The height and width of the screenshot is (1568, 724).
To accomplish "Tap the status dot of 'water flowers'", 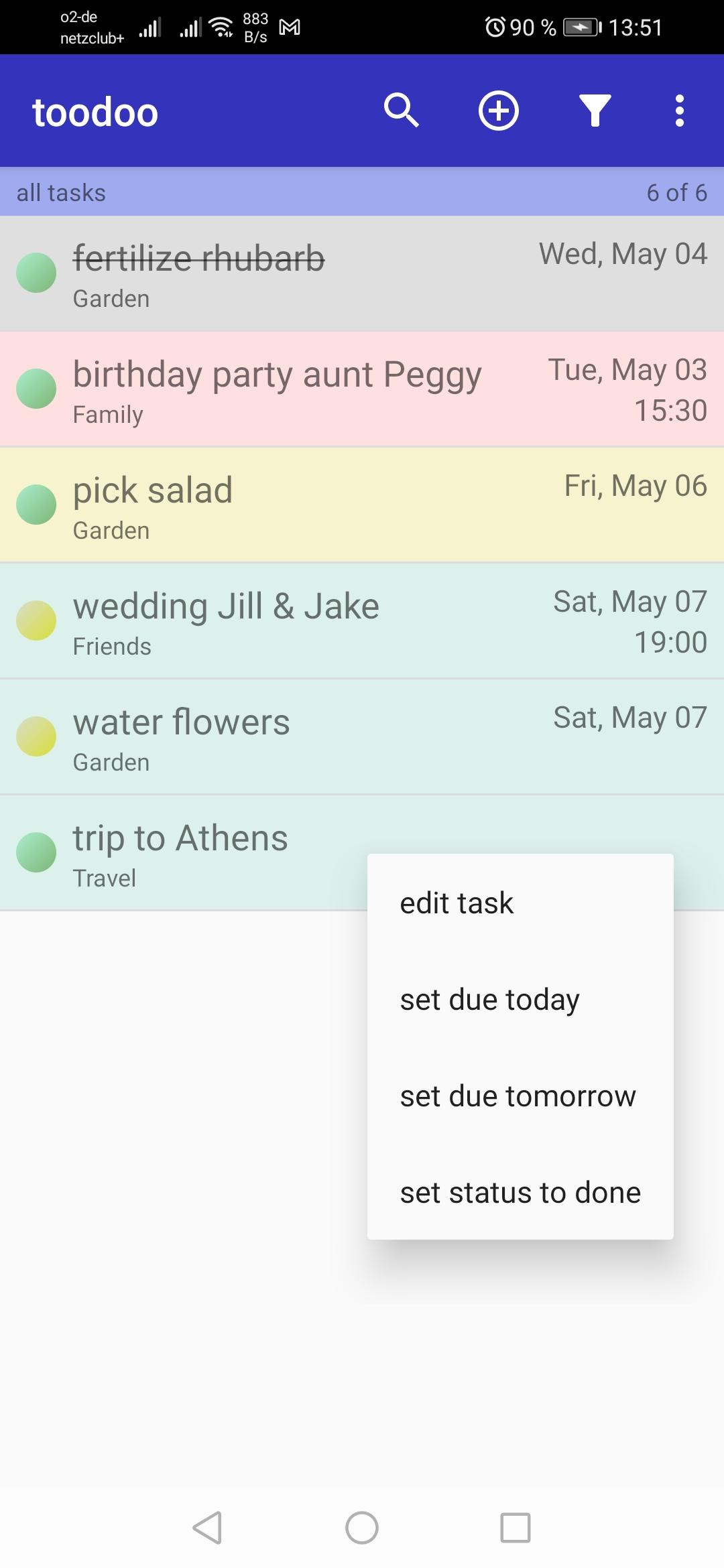I will [x=36, y=736].
